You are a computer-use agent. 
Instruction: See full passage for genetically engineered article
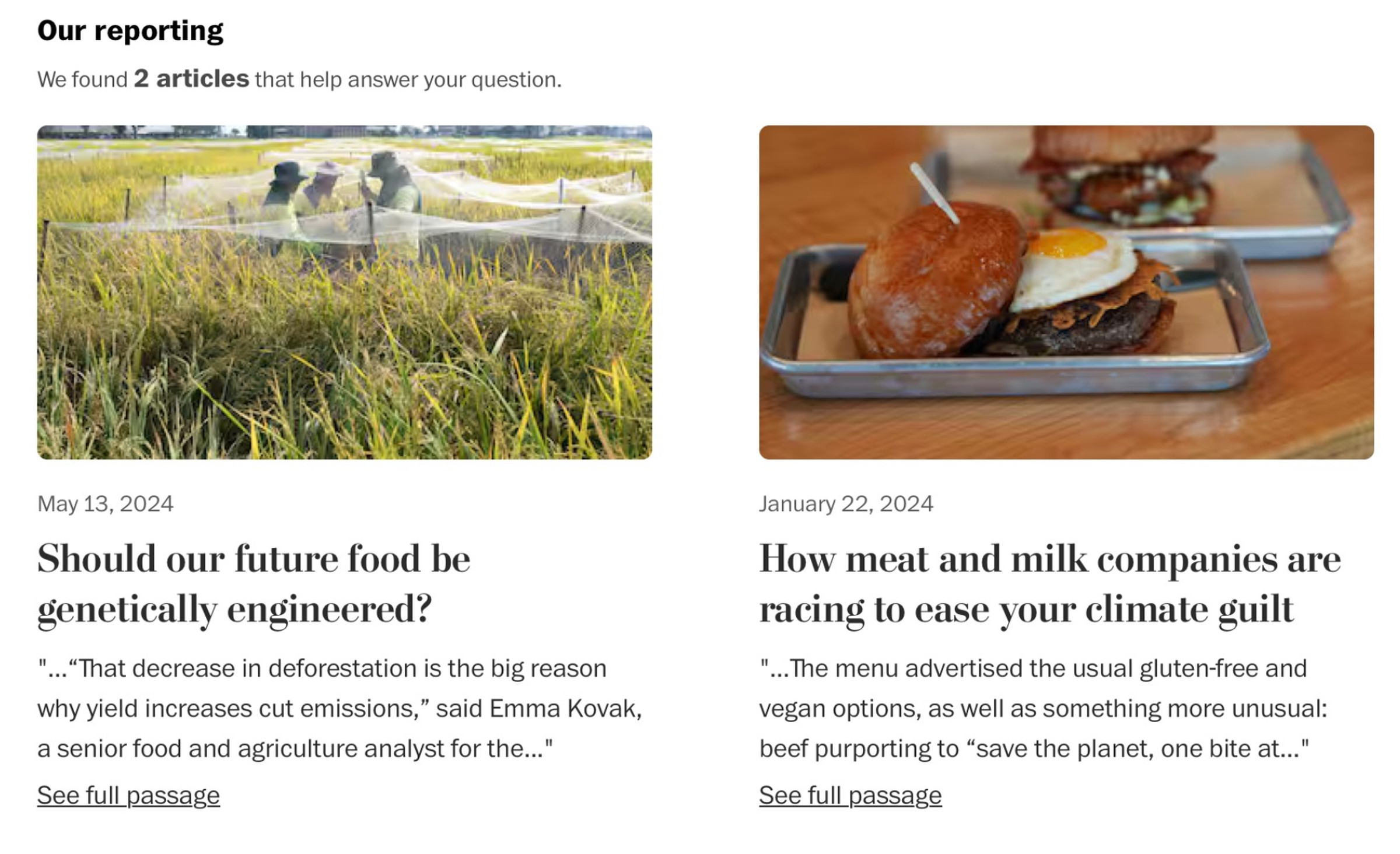(x=128, y=795)
